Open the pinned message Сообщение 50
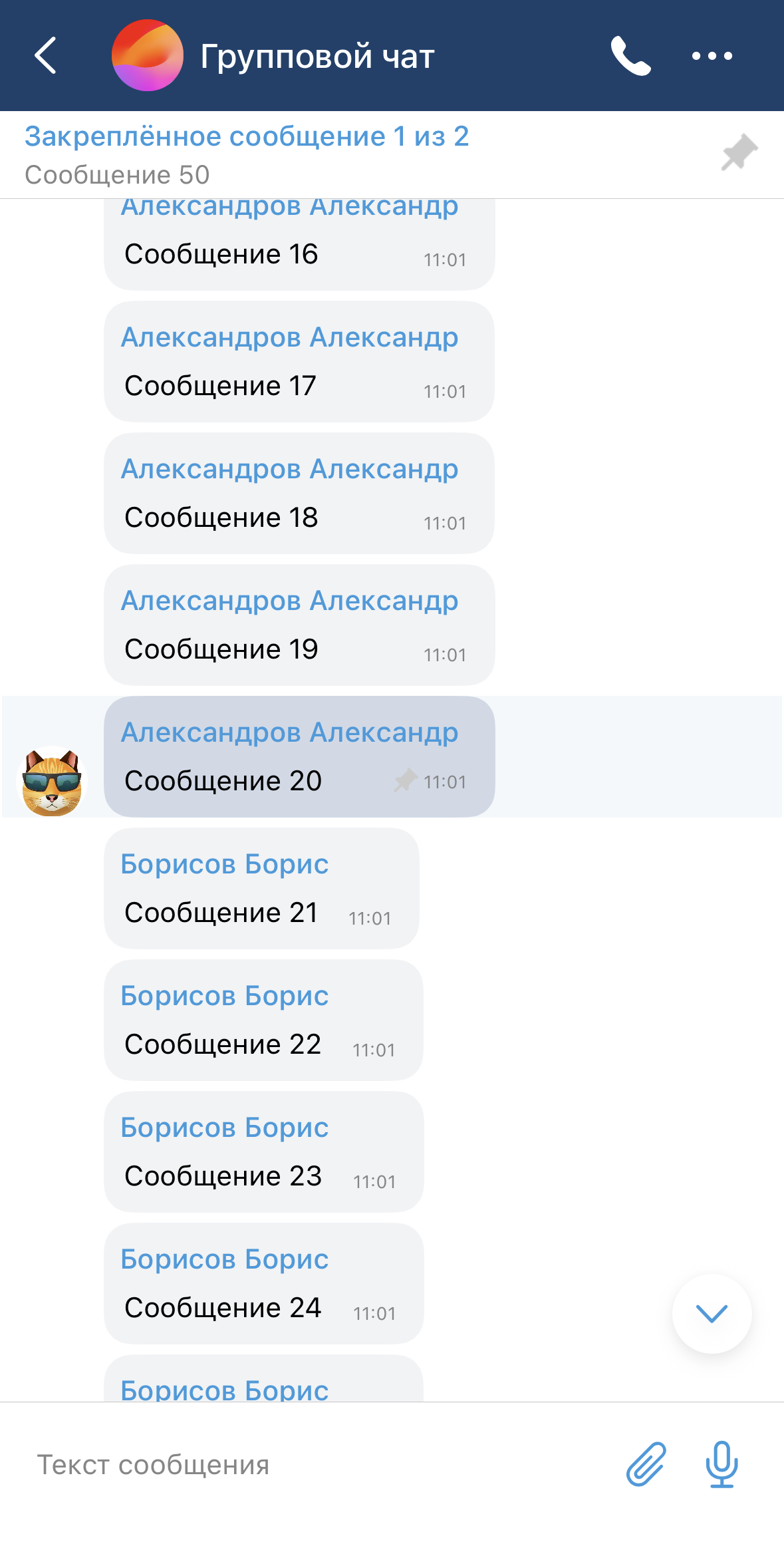Screen dimensions: 784x1554 coord(246,154)
